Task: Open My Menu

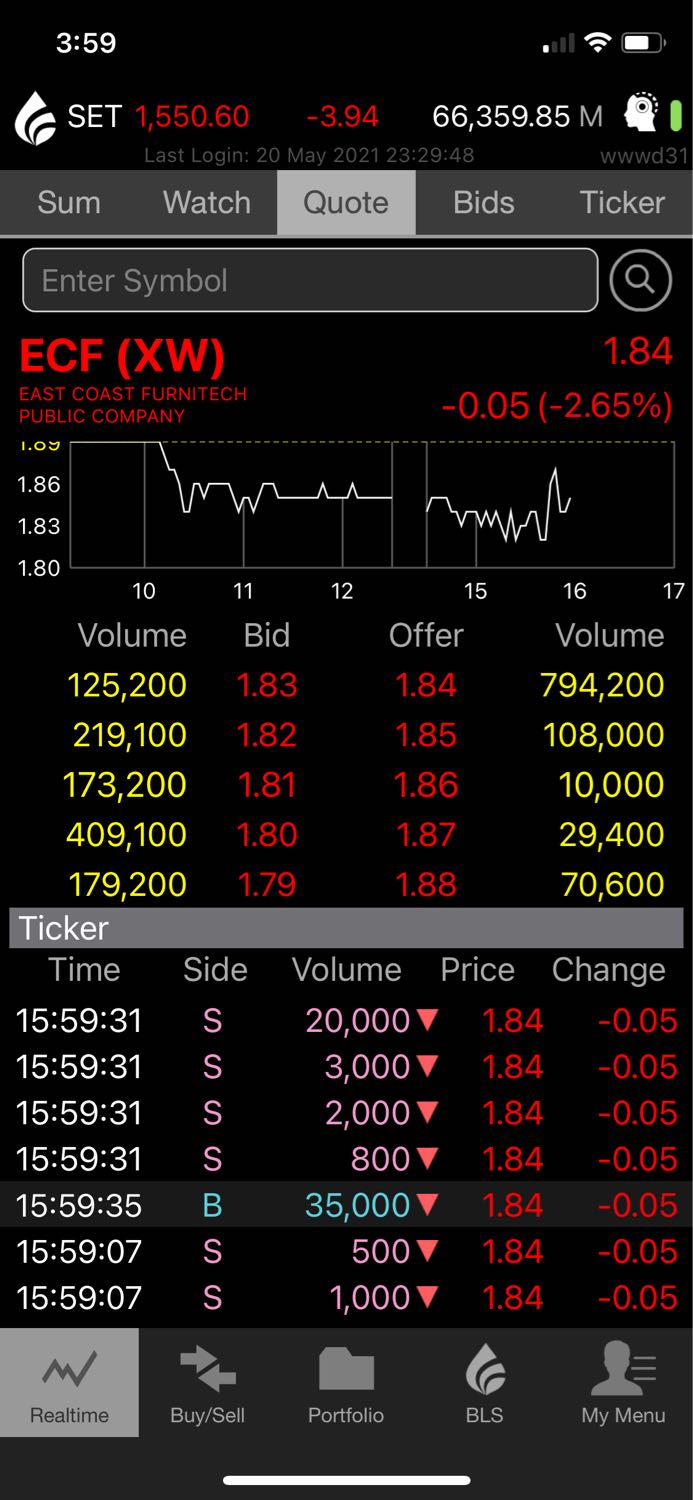Action: coord(623,1383)
